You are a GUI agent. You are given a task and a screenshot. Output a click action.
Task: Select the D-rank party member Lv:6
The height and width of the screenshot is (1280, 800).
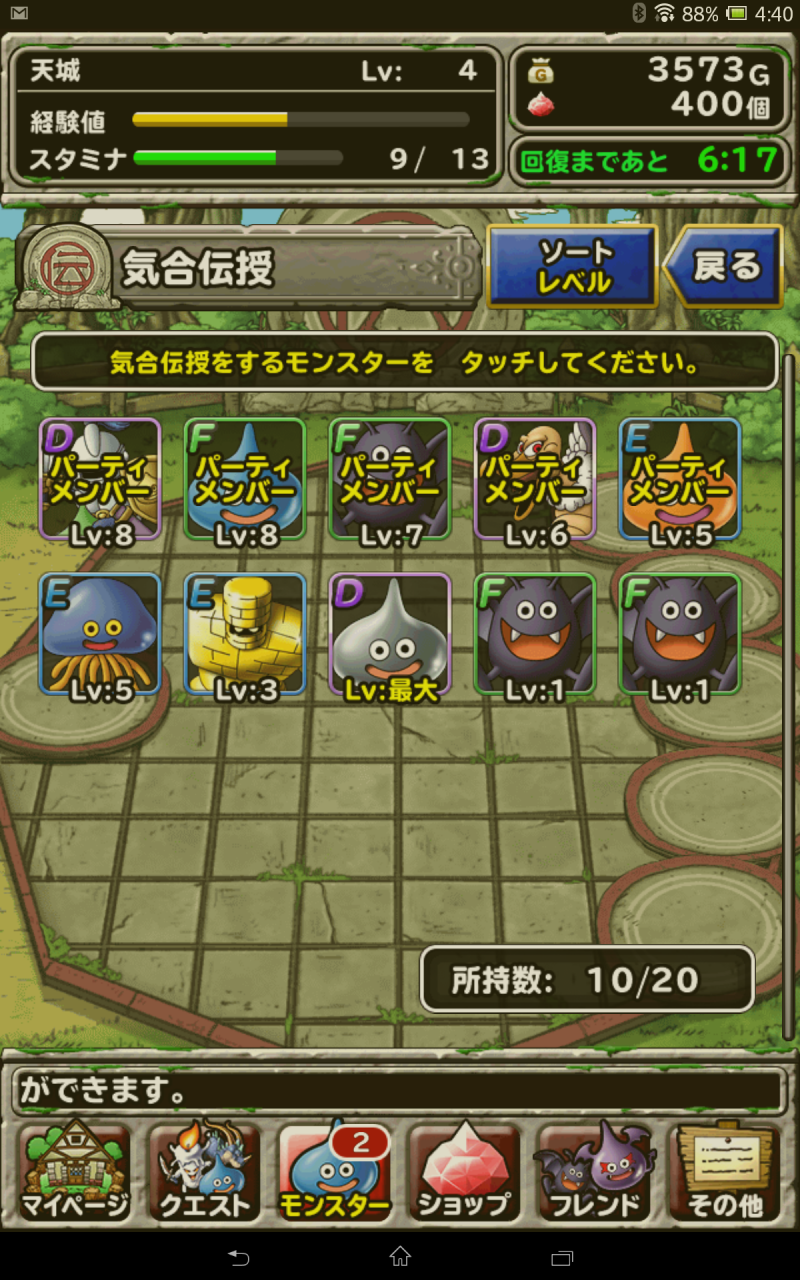coord(535,481)
